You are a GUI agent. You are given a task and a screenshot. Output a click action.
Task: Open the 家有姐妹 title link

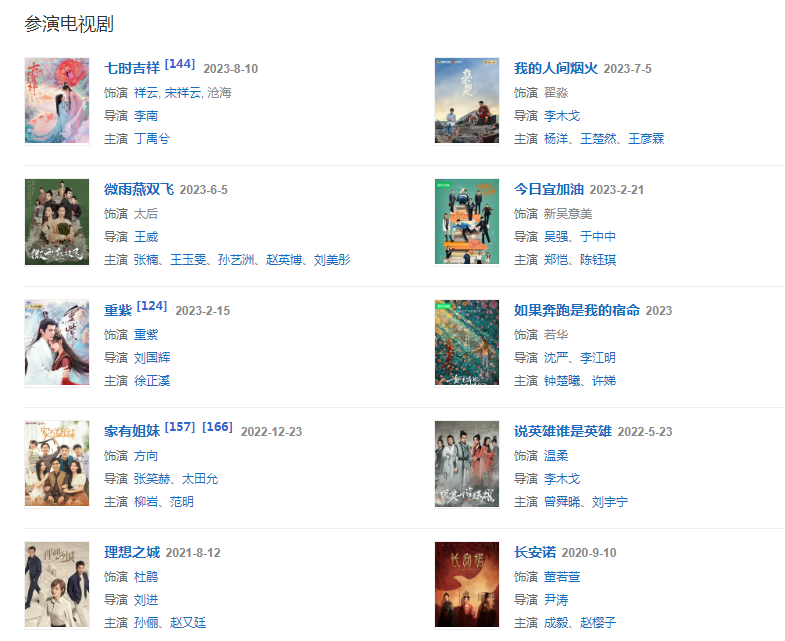(131, 432)
